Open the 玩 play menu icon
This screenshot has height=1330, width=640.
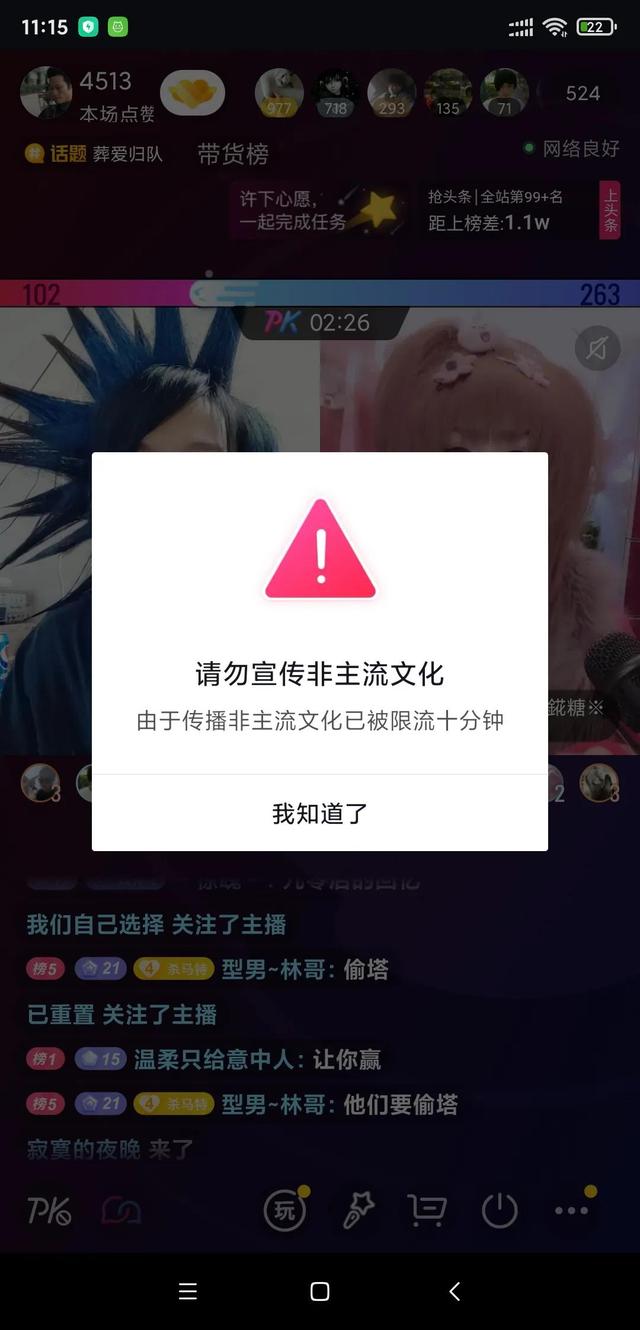285,1211
